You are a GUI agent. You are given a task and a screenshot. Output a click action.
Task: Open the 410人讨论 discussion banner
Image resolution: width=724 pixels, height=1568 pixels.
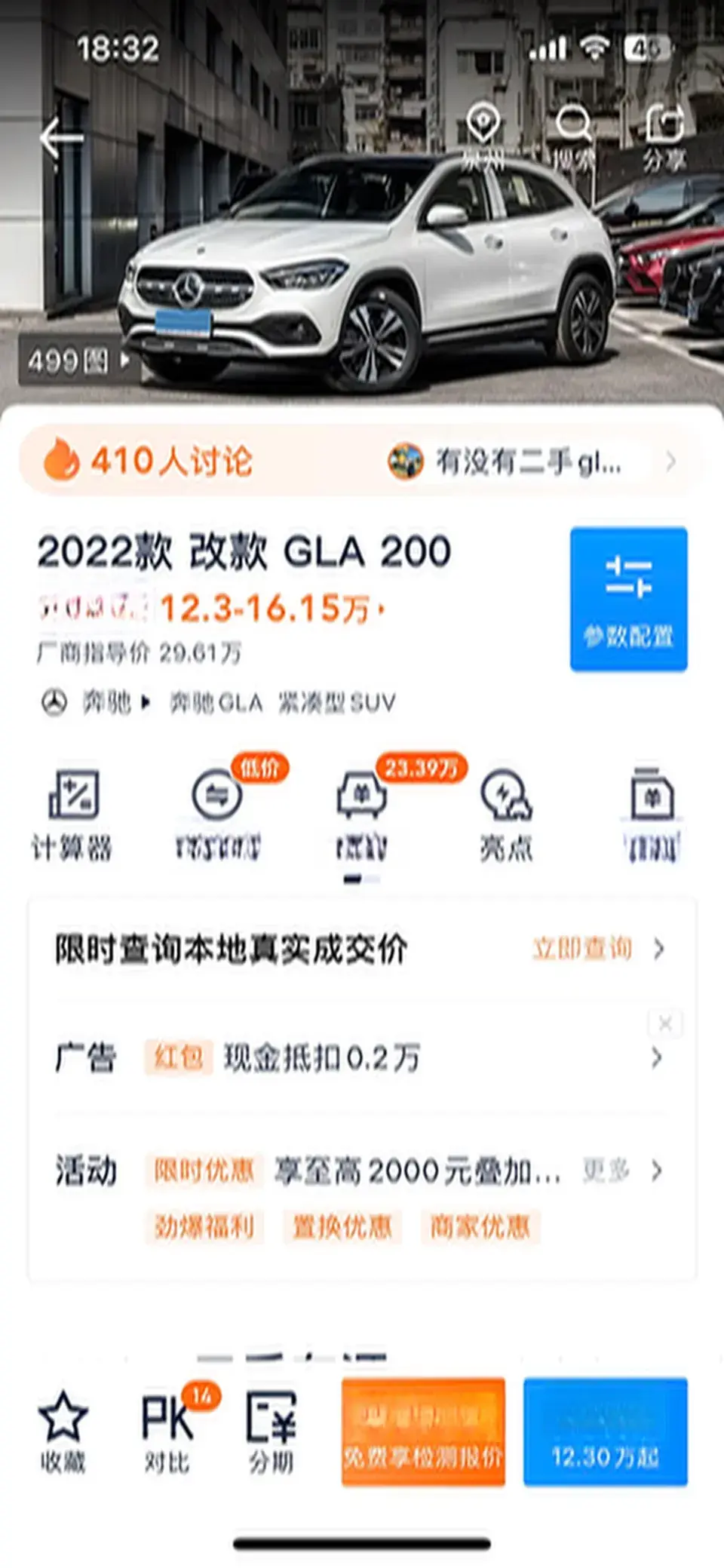tap(173, 460)
